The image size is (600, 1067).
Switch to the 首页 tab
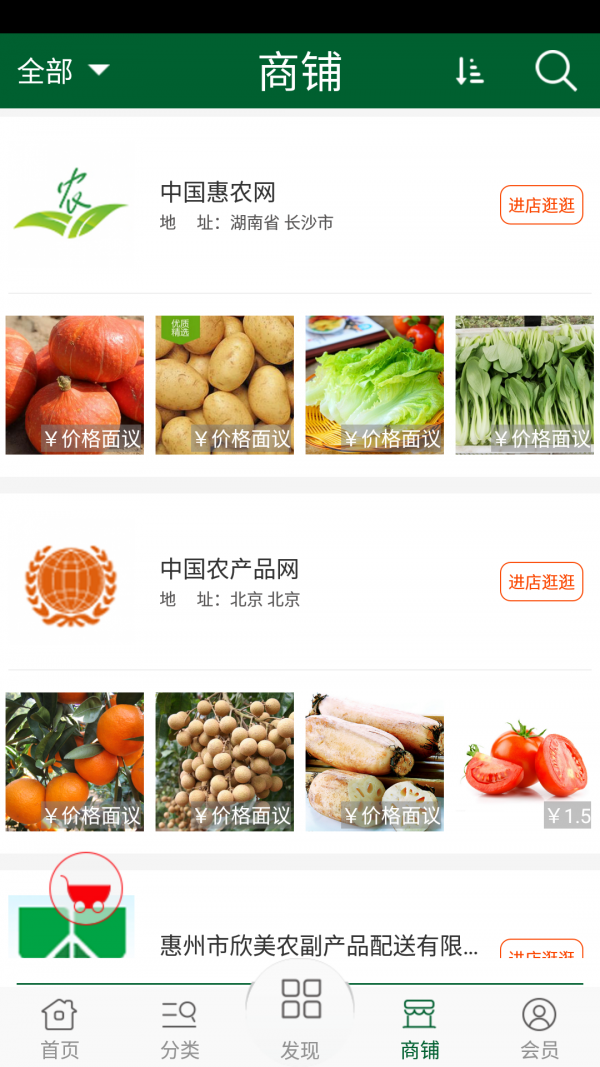pos(59,1029)
